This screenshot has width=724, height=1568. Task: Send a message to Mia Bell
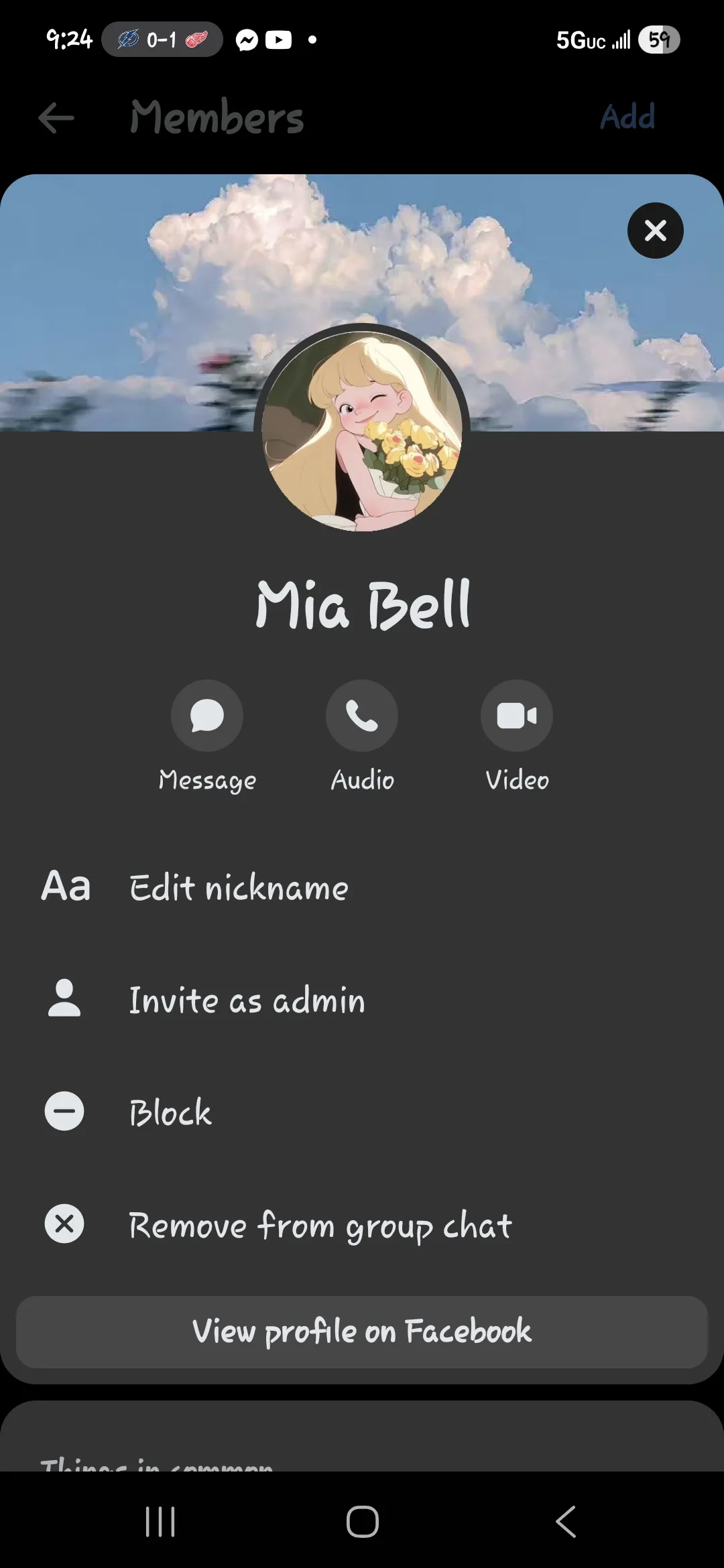pos(207,716)
